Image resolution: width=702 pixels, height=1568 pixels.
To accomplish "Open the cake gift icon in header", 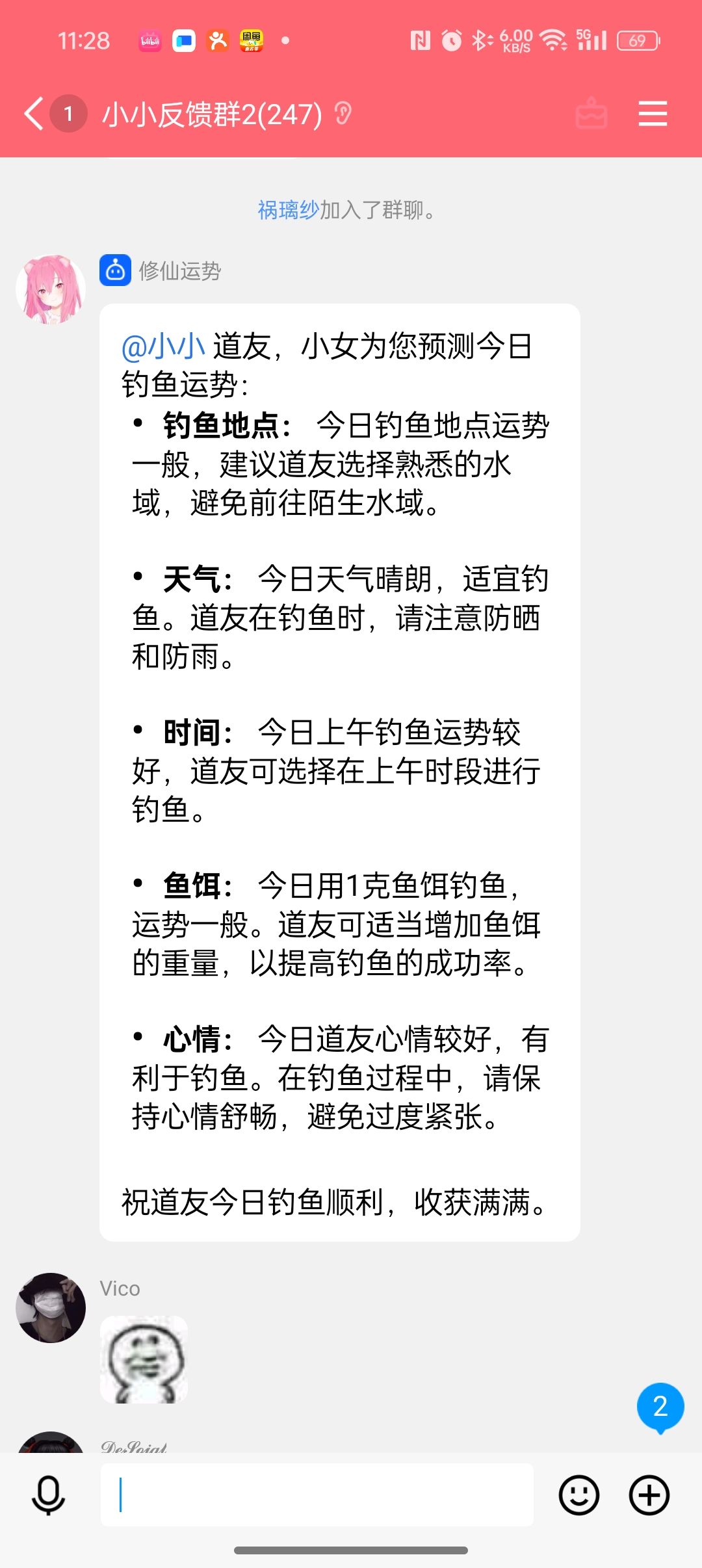I will point(591,114).
